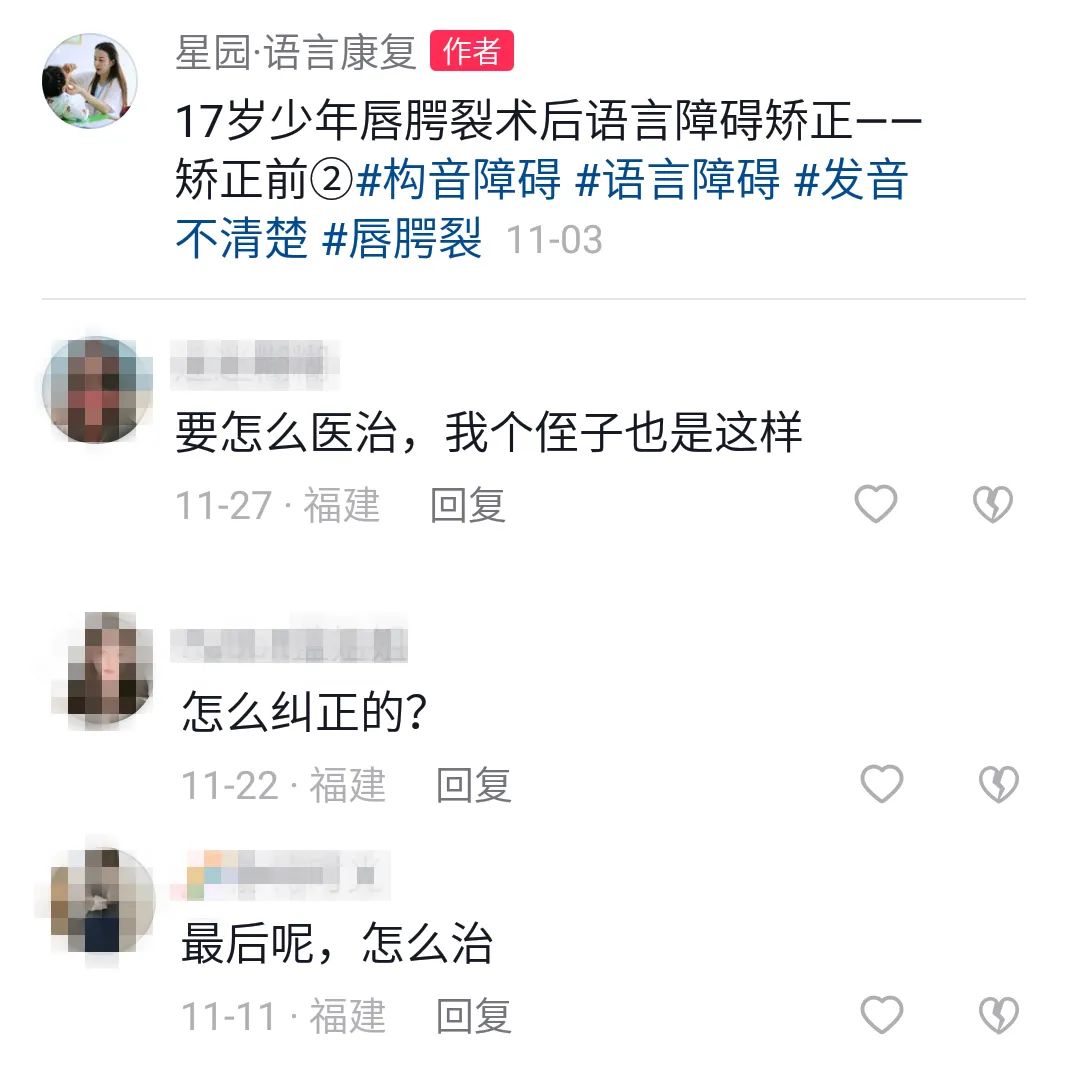Reply to the comment 最后呢，怎么治

tap(473, 1016)
